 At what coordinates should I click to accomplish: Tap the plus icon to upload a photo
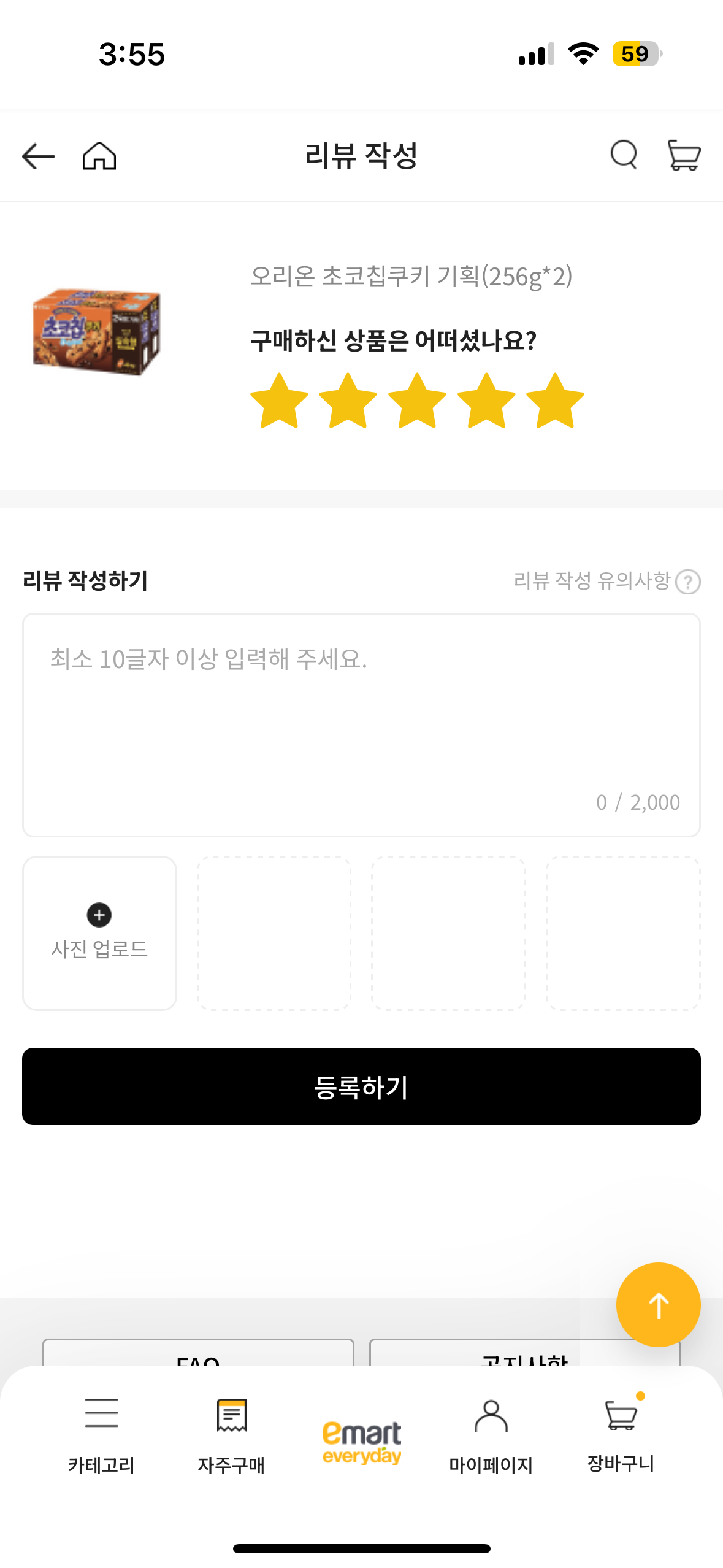[99, 915]
